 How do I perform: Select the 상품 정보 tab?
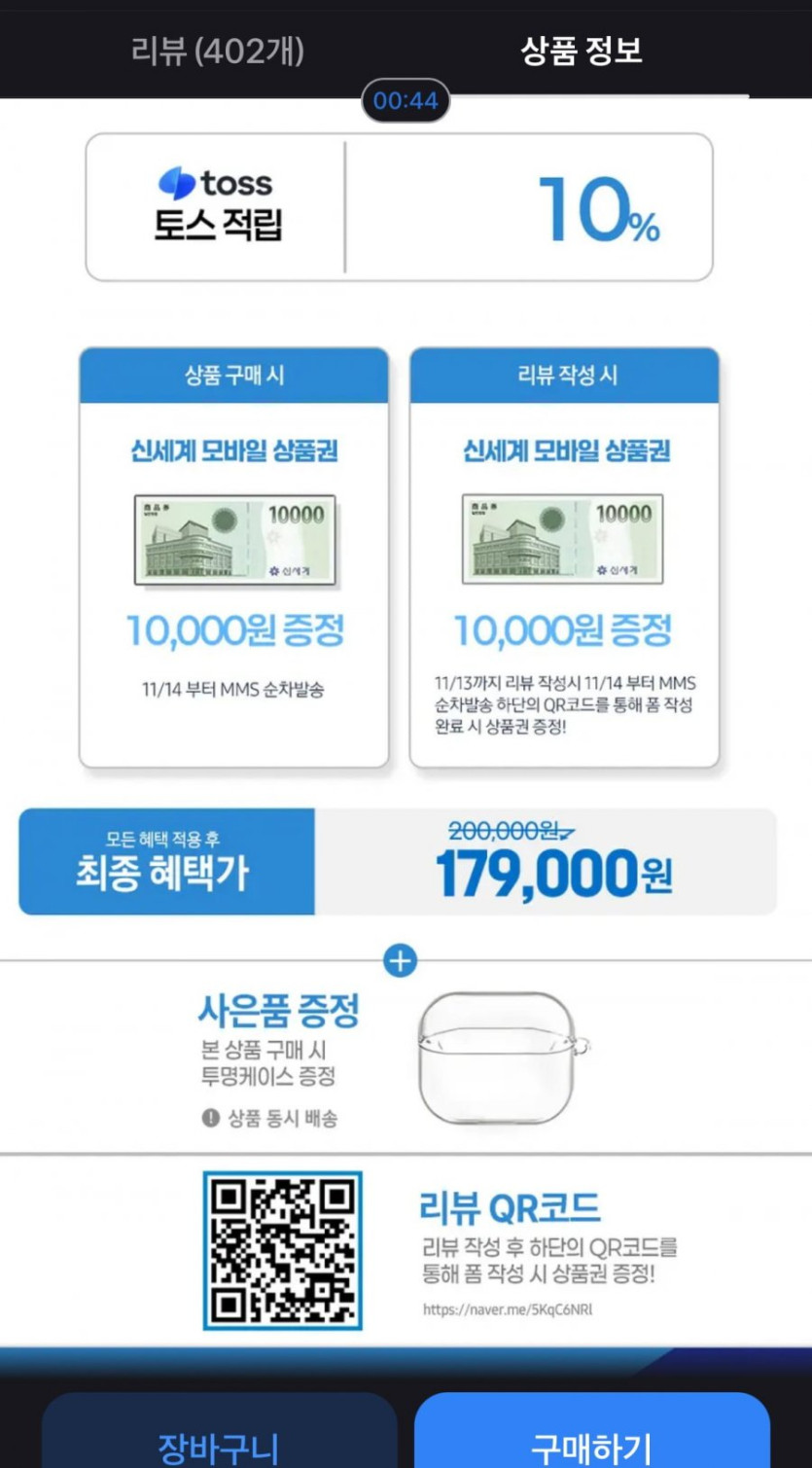point(581,51)
